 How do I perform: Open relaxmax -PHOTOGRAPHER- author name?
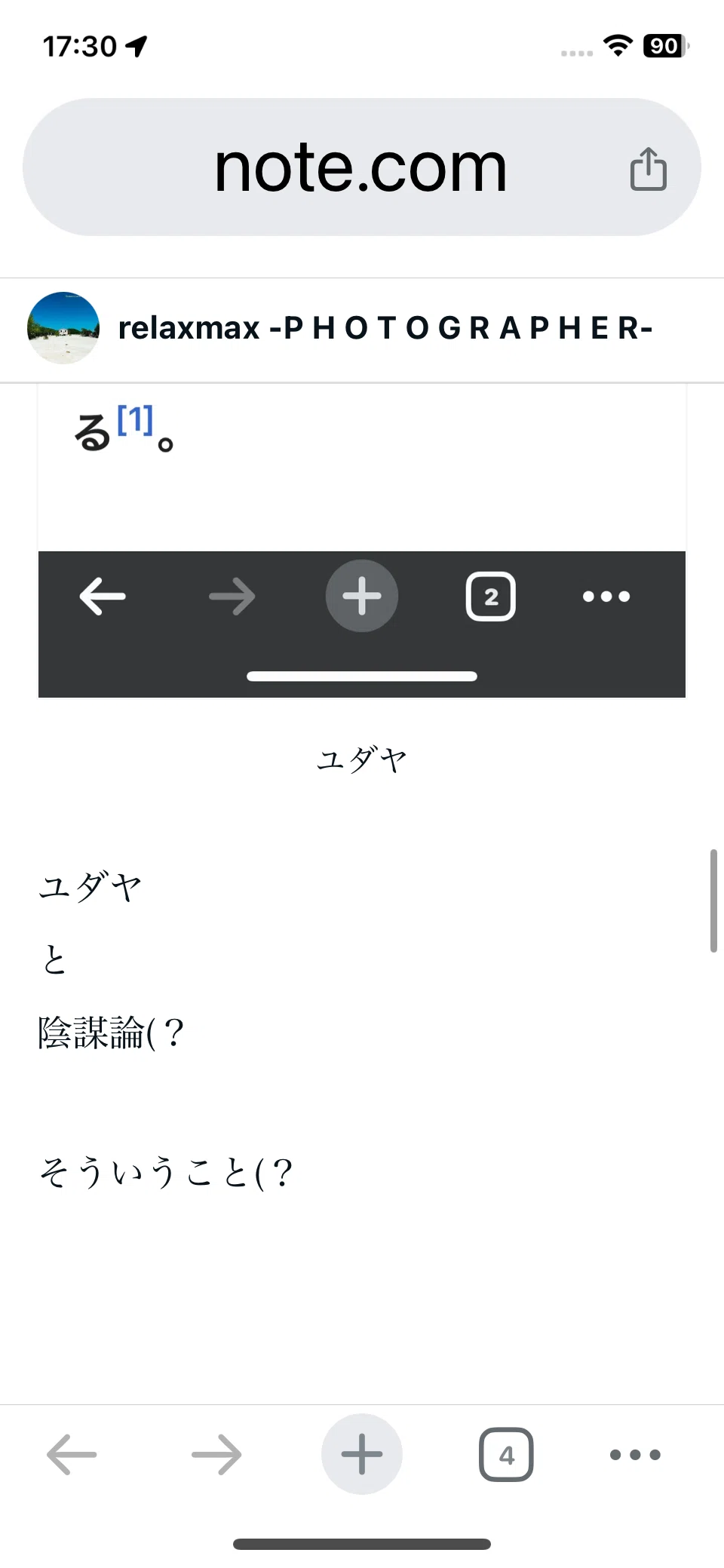[x=385, y=328]
